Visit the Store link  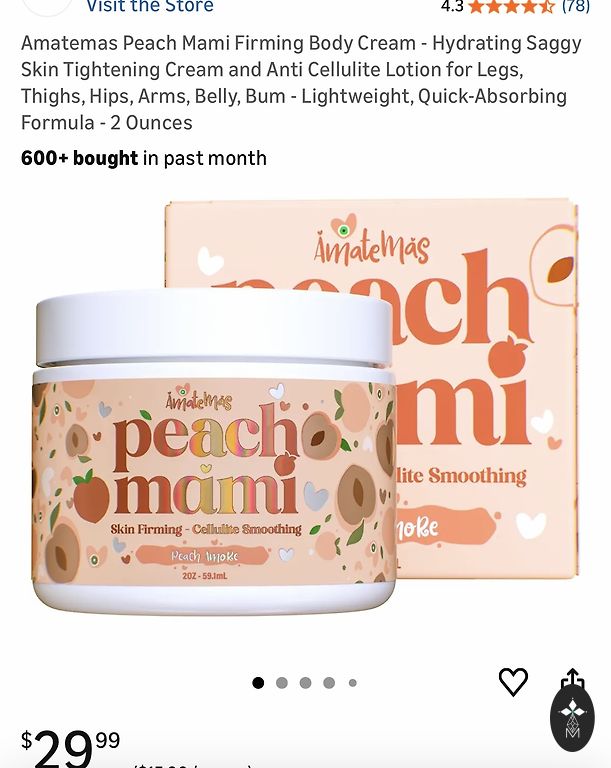pos(149,7)
